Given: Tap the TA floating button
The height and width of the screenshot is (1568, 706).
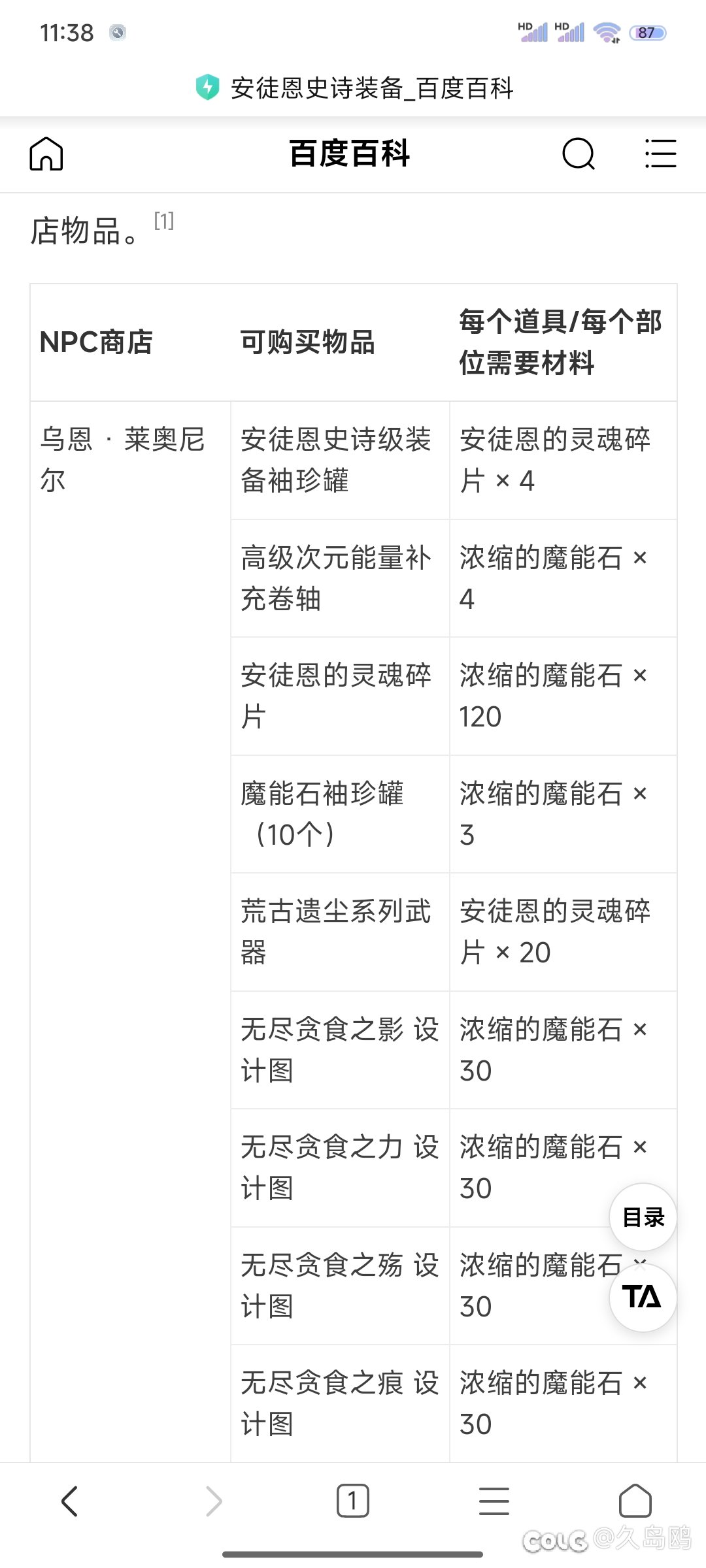Looking at the screenshot, I should tap(643, 1298).
